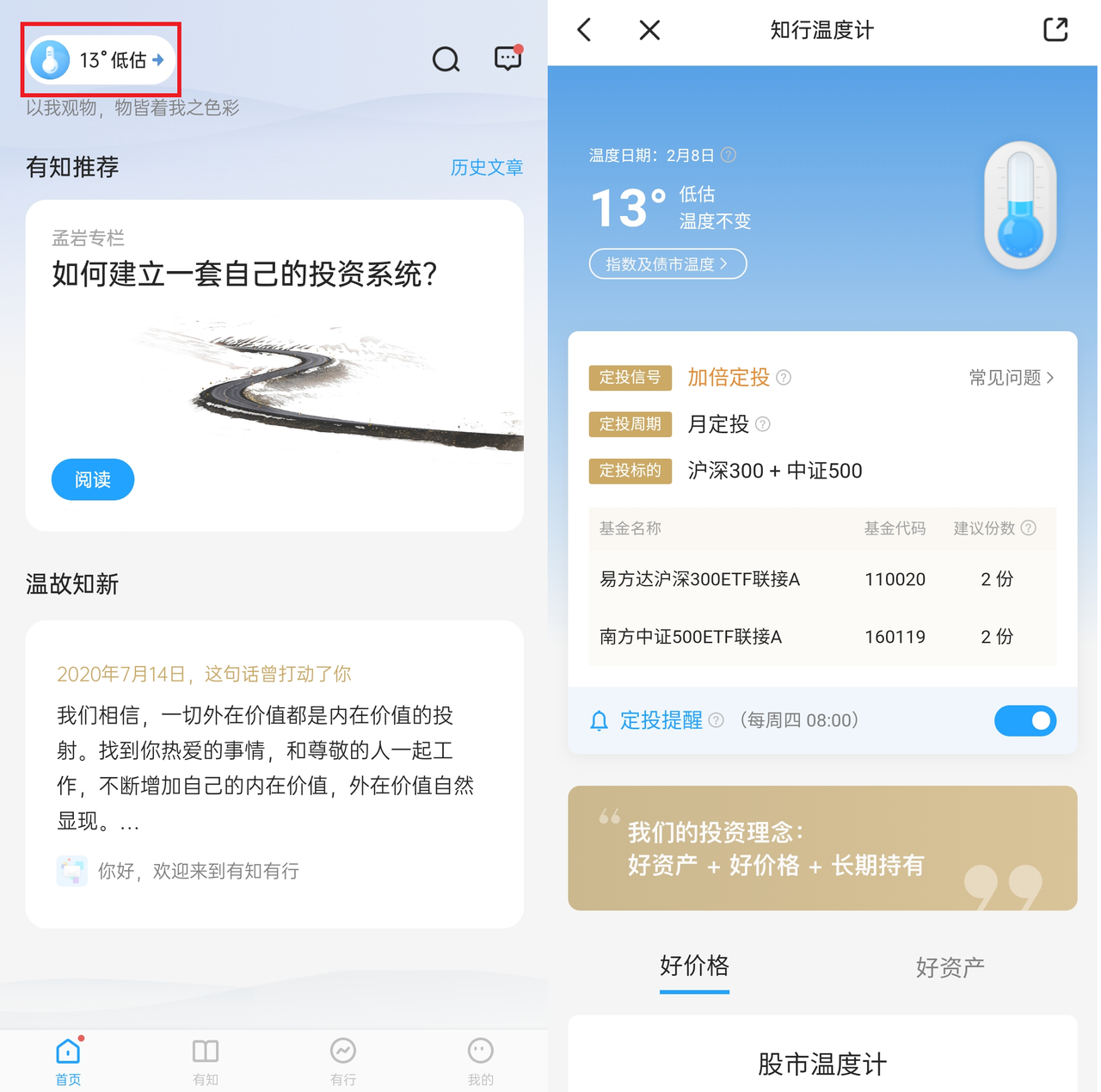Open the 13° 低估 temperature chip
This screenshot has width=1101, height=1092.
point(100,60)
